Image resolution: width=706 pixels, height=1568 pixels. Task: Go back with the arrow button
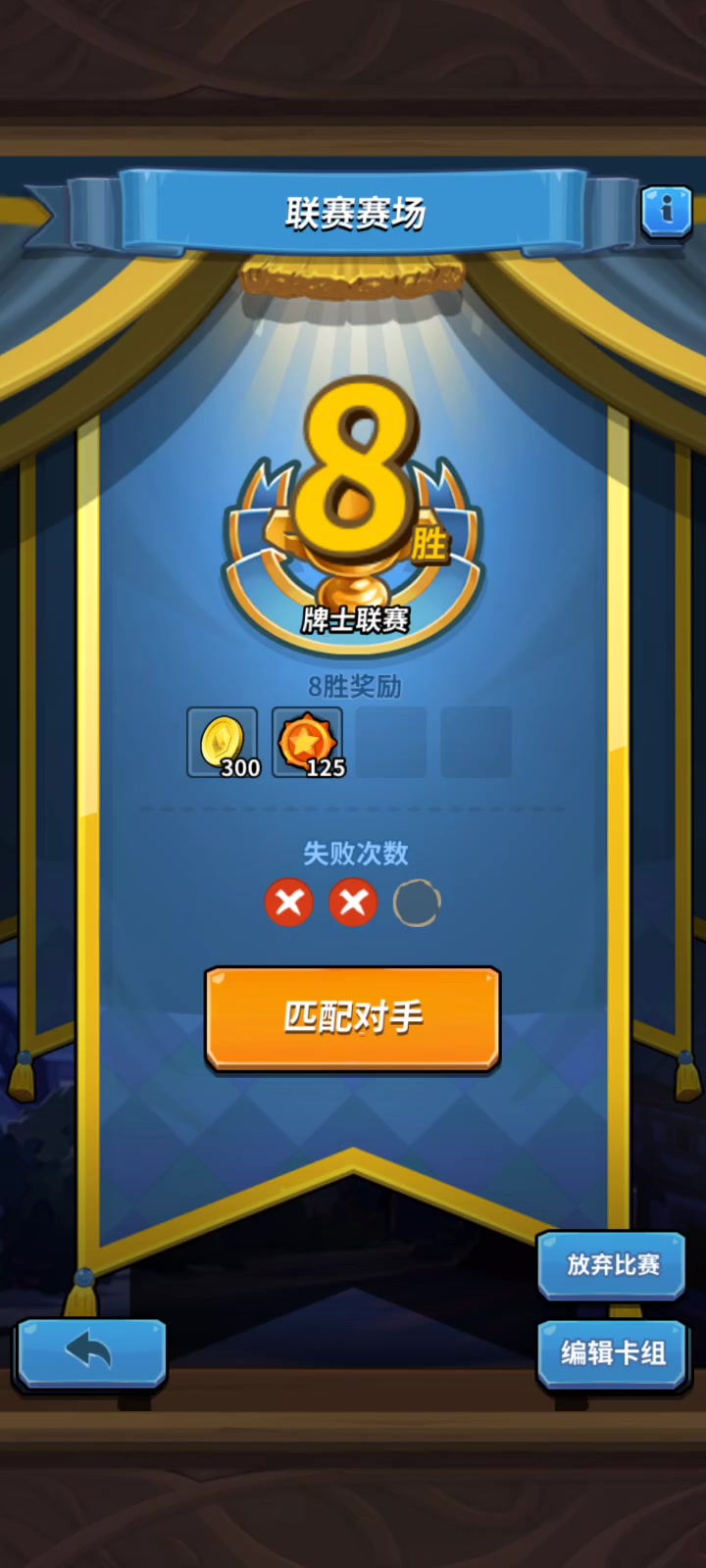click(90, 1353)
